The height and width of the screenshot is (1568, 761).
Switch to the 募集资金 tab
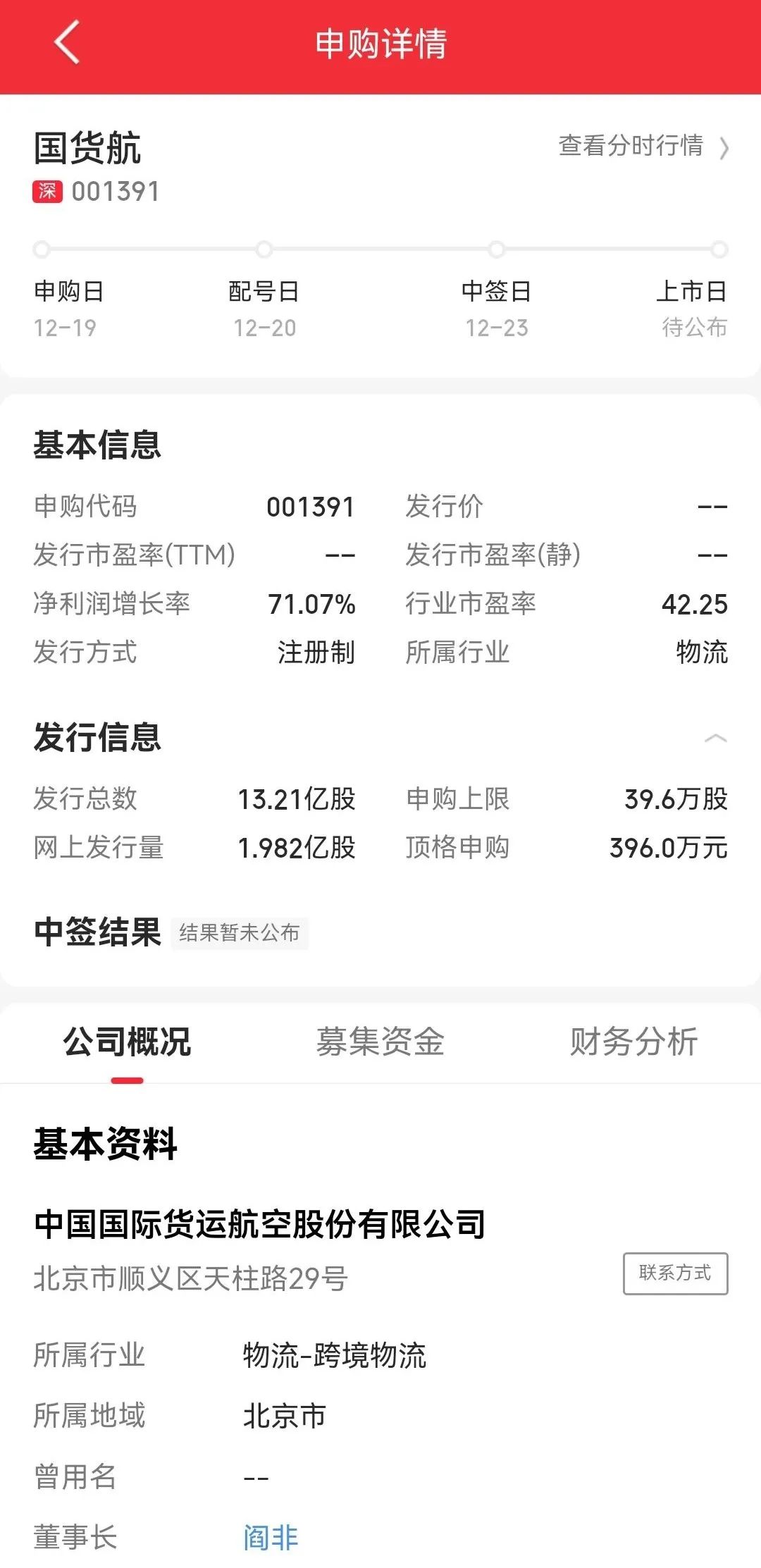coord(380,1042)
